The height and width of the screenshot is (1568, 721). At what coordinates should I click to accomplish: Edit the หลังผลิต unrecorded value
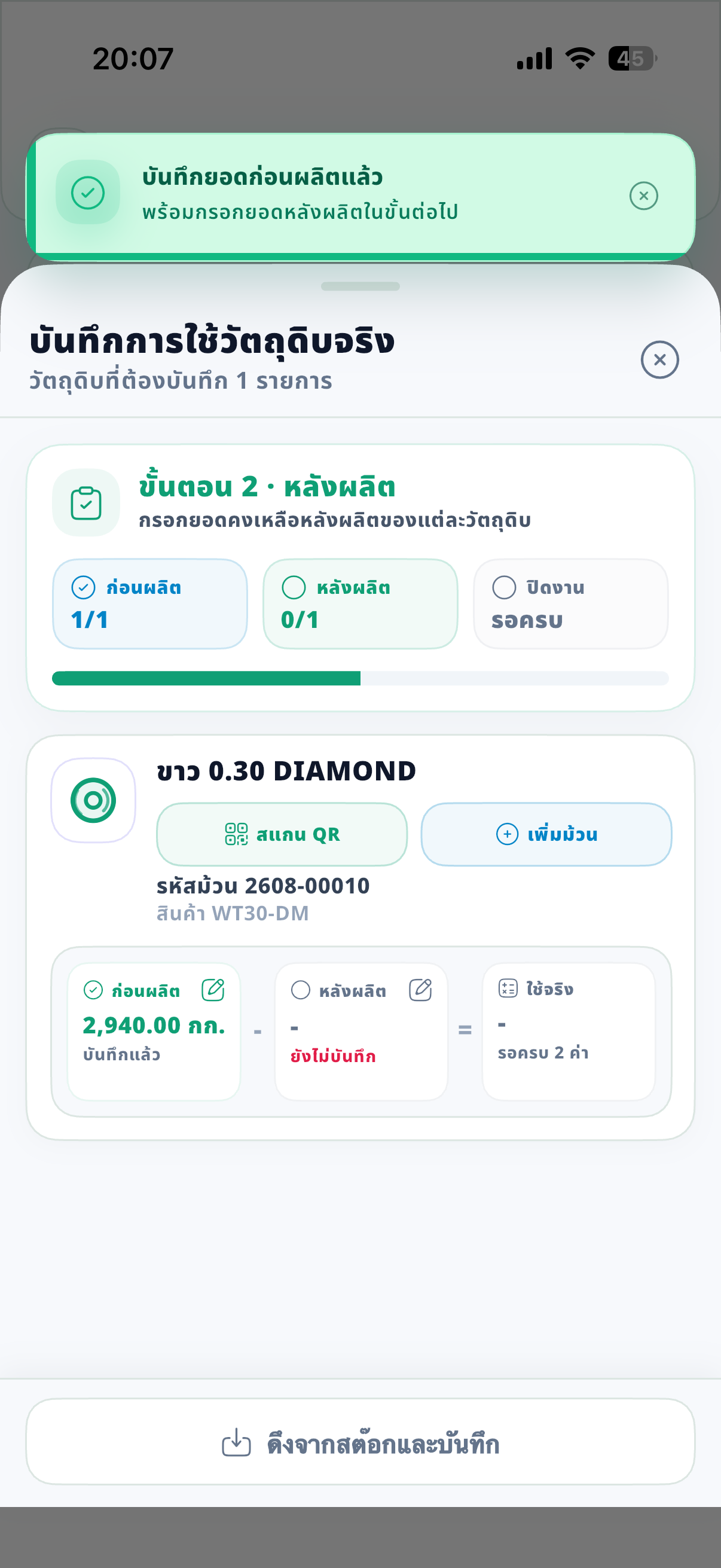pos(420,990)
